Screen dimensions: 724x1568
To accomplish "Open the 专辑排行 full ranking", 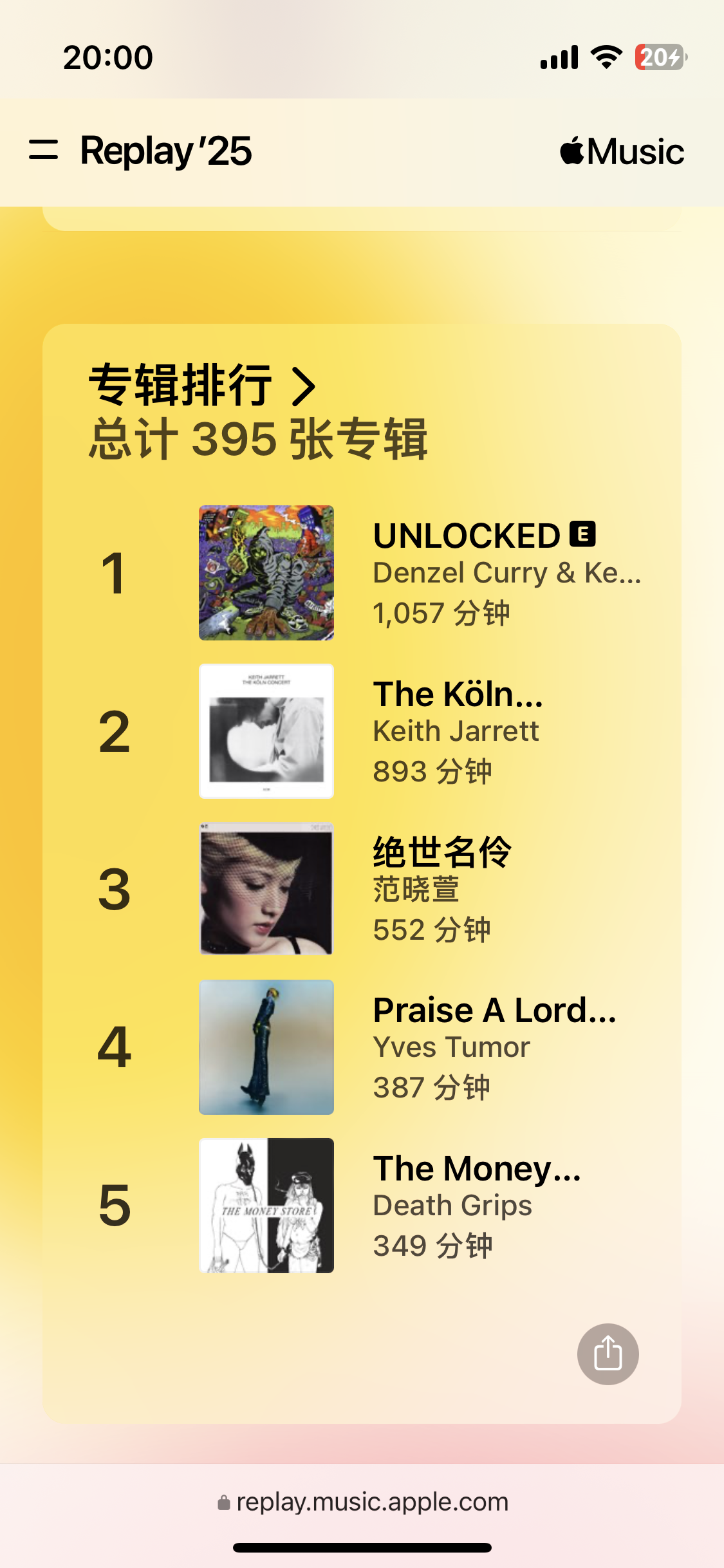I will coord(202,385).
